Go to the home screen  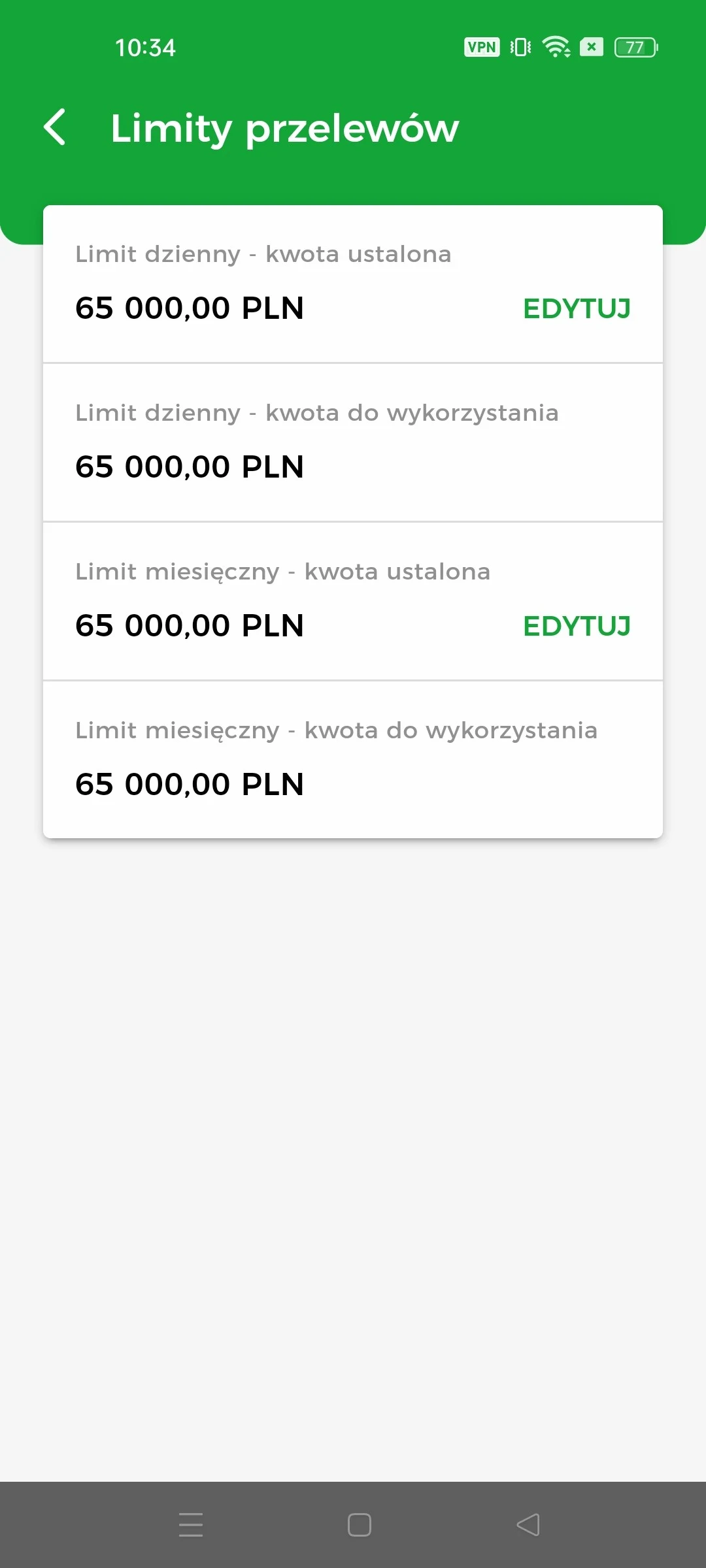[360, 1525]
